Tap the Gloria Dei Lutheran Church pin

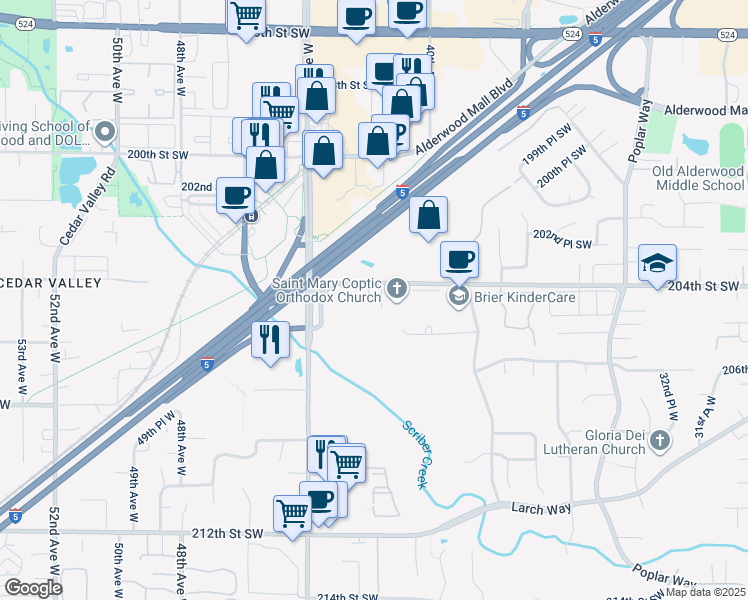pos(658,440)
